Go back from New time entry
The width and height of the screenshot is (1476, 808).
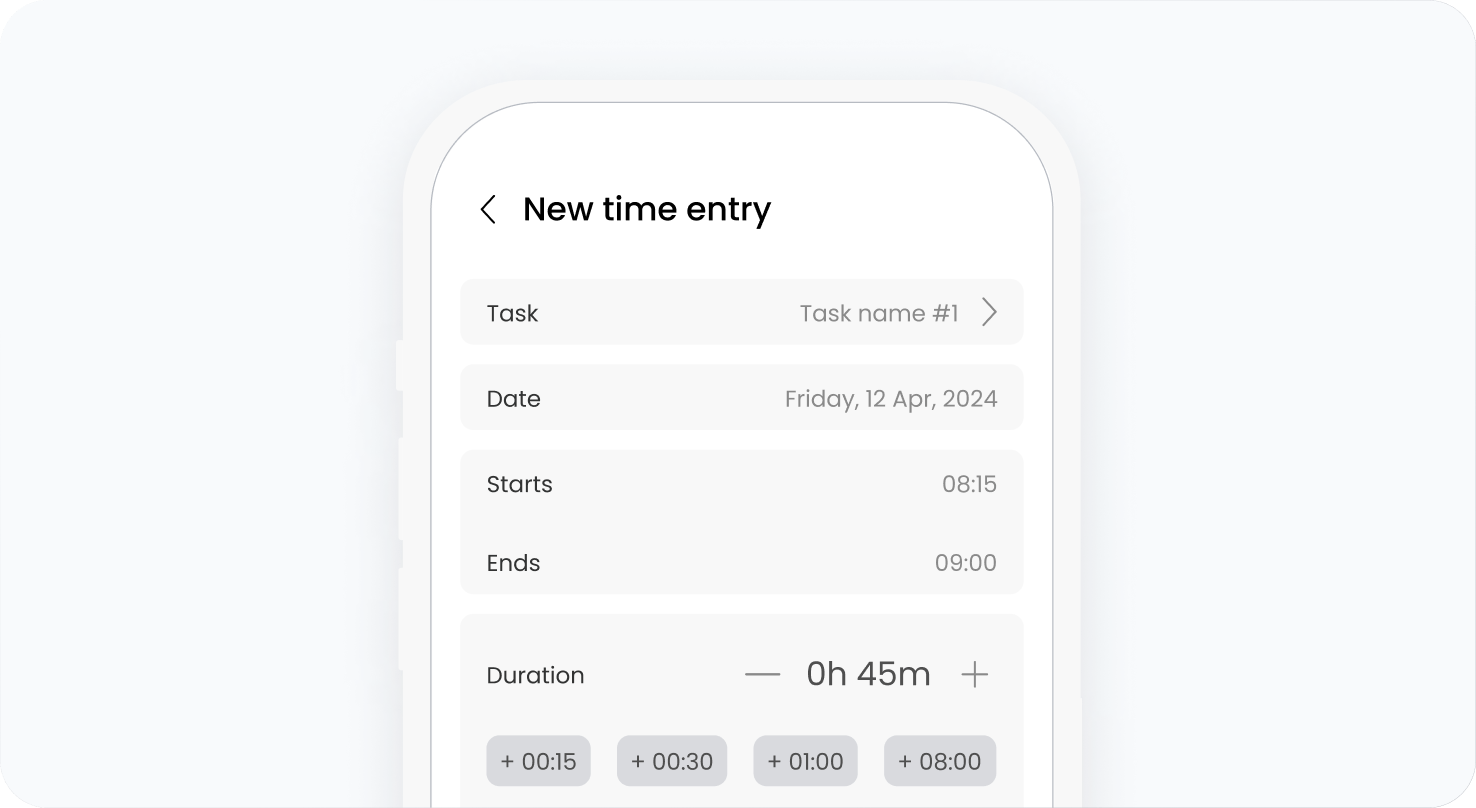488,210
